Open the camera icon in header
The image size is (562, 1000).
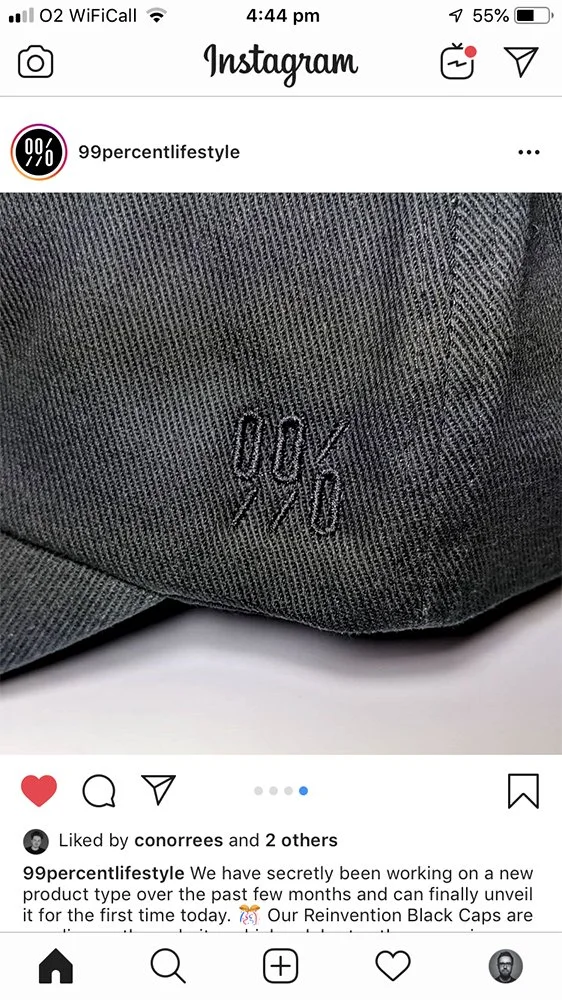click(36, 62)
